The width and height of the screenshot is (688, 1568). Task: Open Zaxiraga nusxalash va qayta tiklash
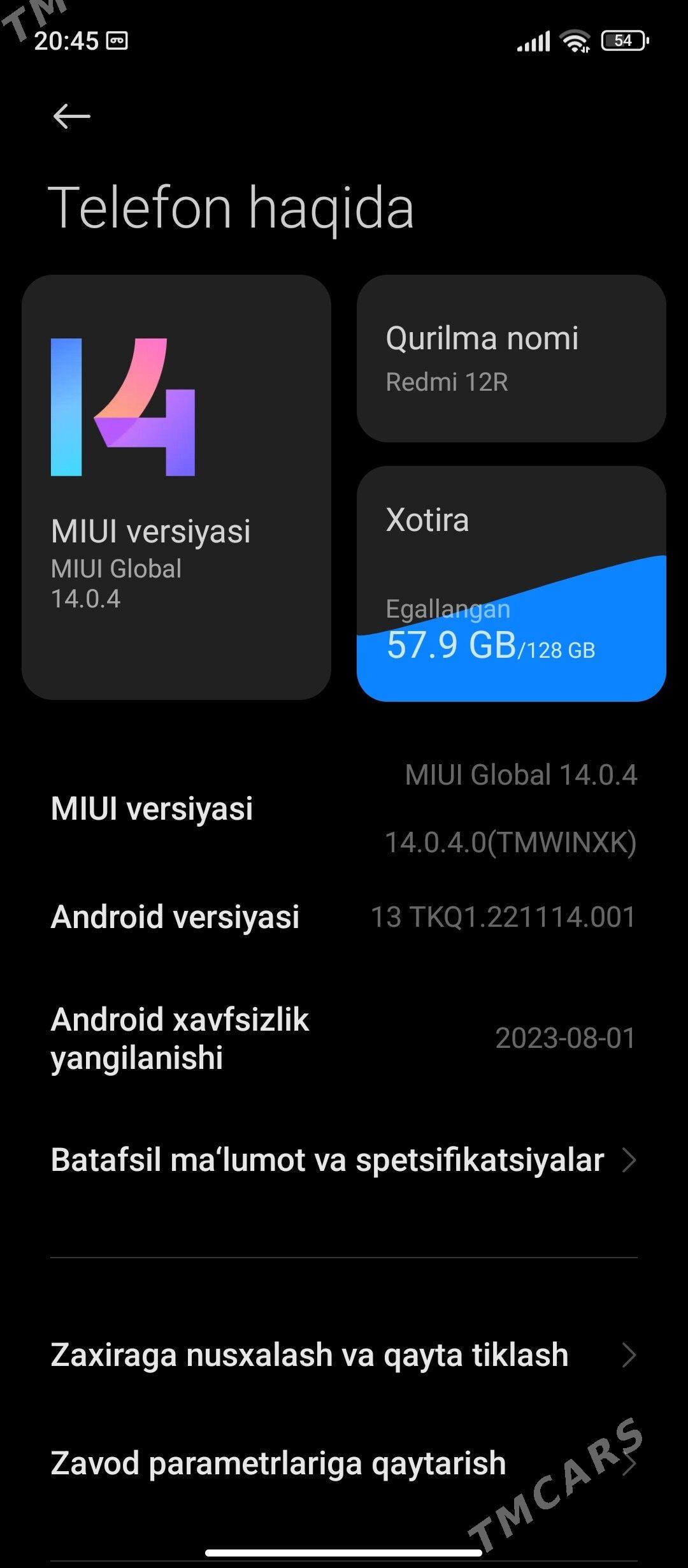pyautogui.click(x=309, y=1356)
